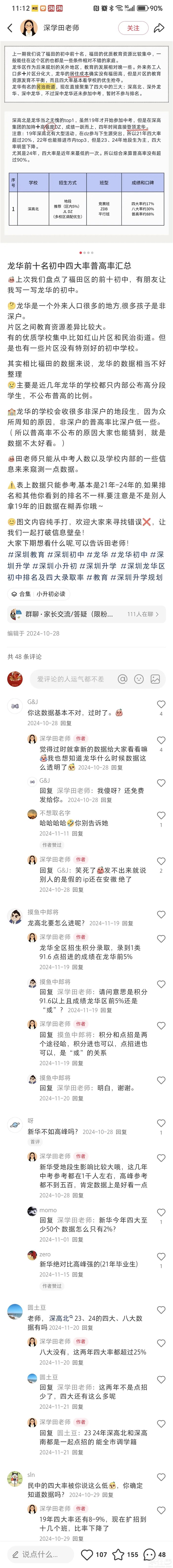Reply to 呀's comment 新华不如高峰吗
Viewport: 173px width, 1568px height.
point(121,1132)
